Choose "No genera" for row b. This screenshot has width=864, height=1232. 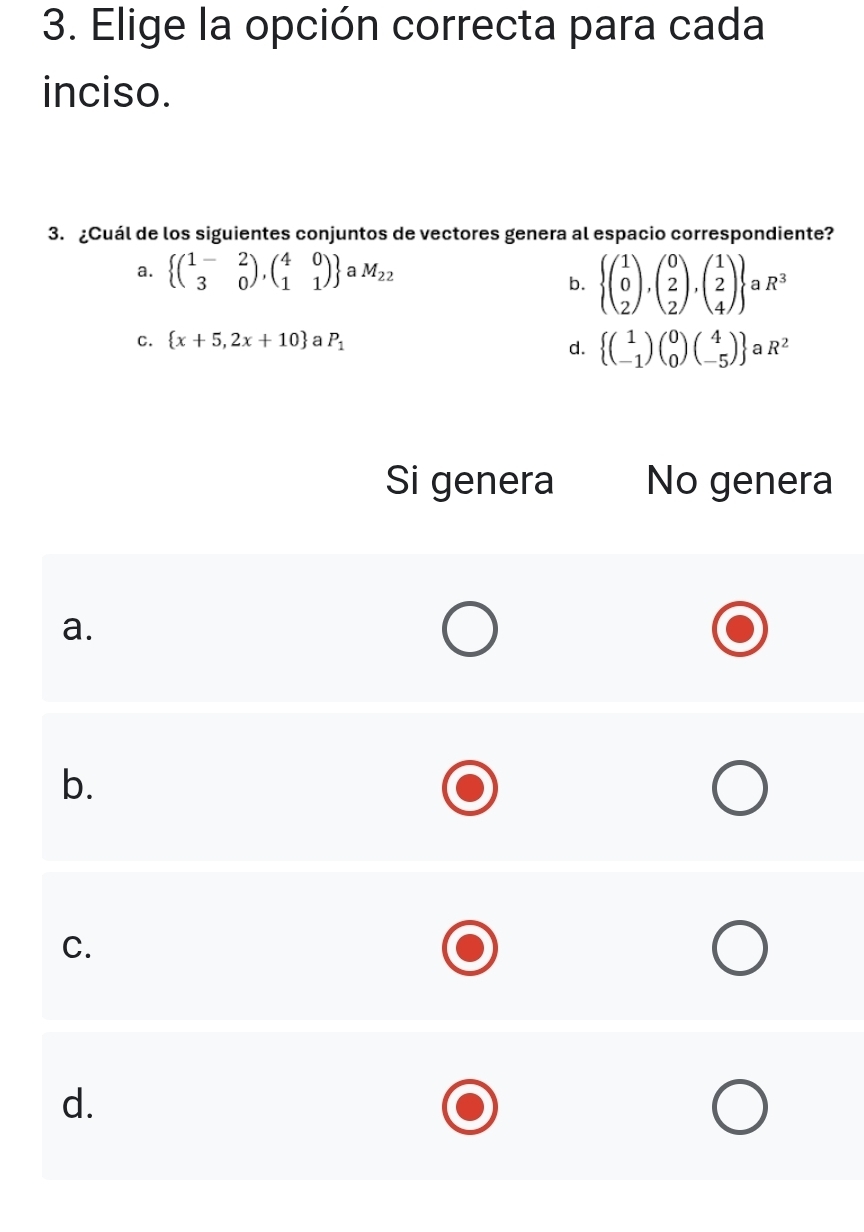pos(740,788)
